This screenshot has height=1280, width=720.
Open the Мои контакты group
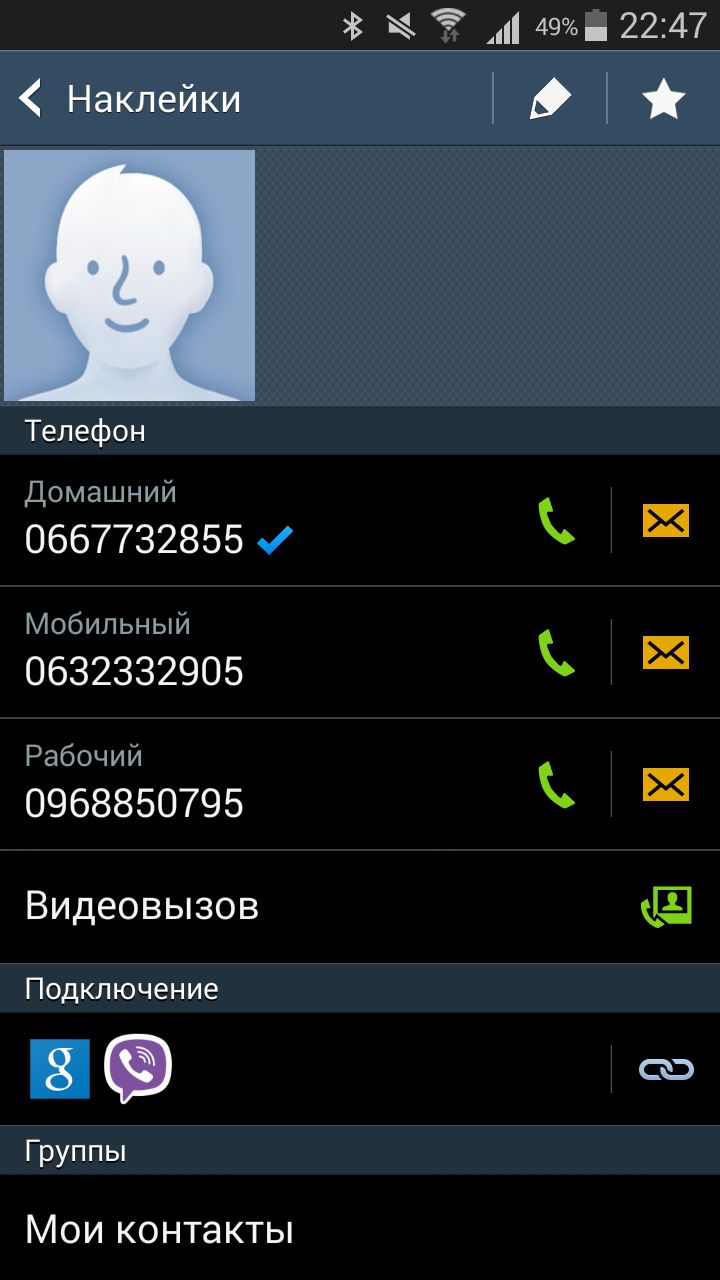pyautogui.click(x=160, y=1229)
